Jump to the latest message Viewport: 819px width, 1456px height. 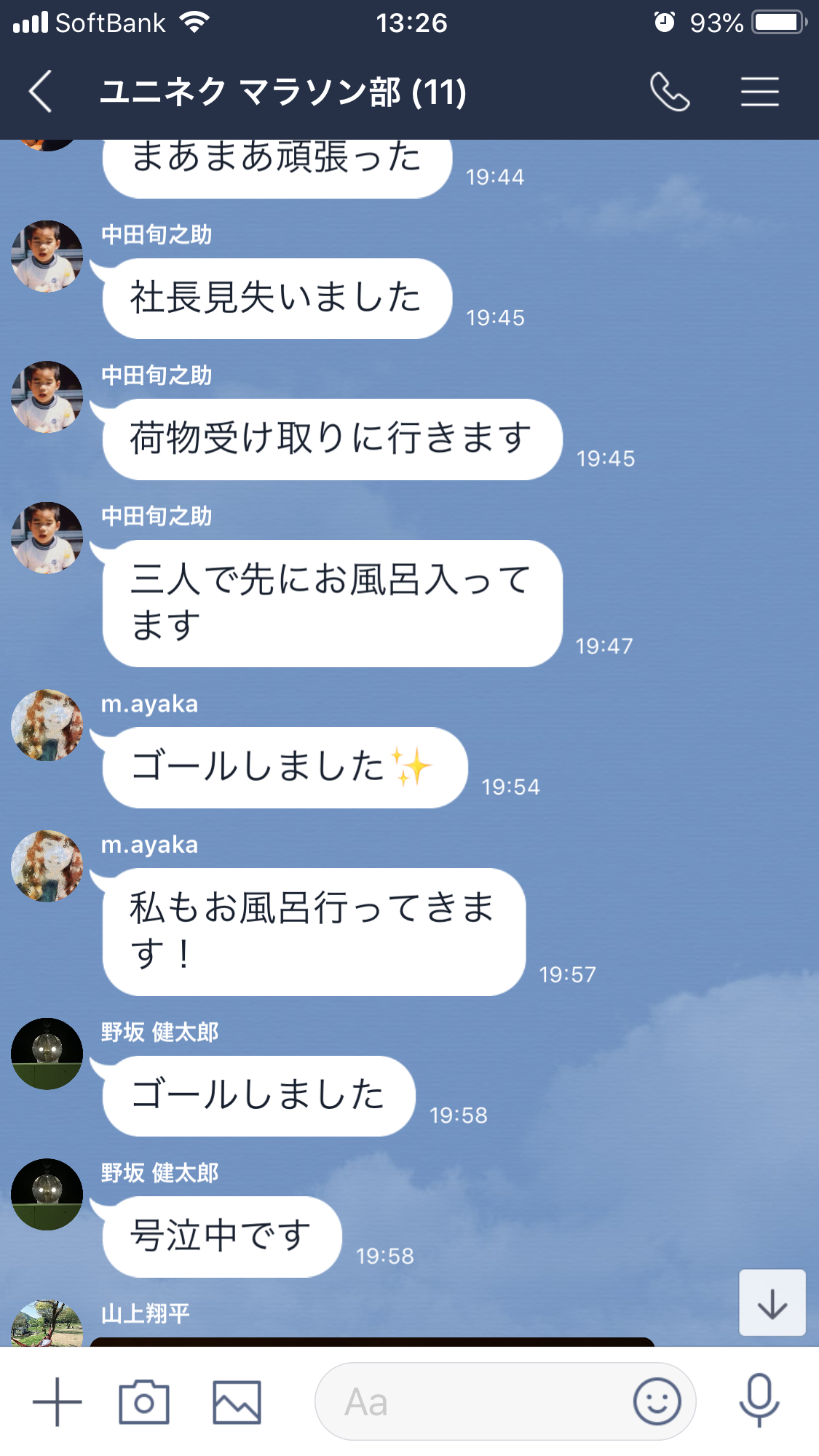pos(772,1302)
